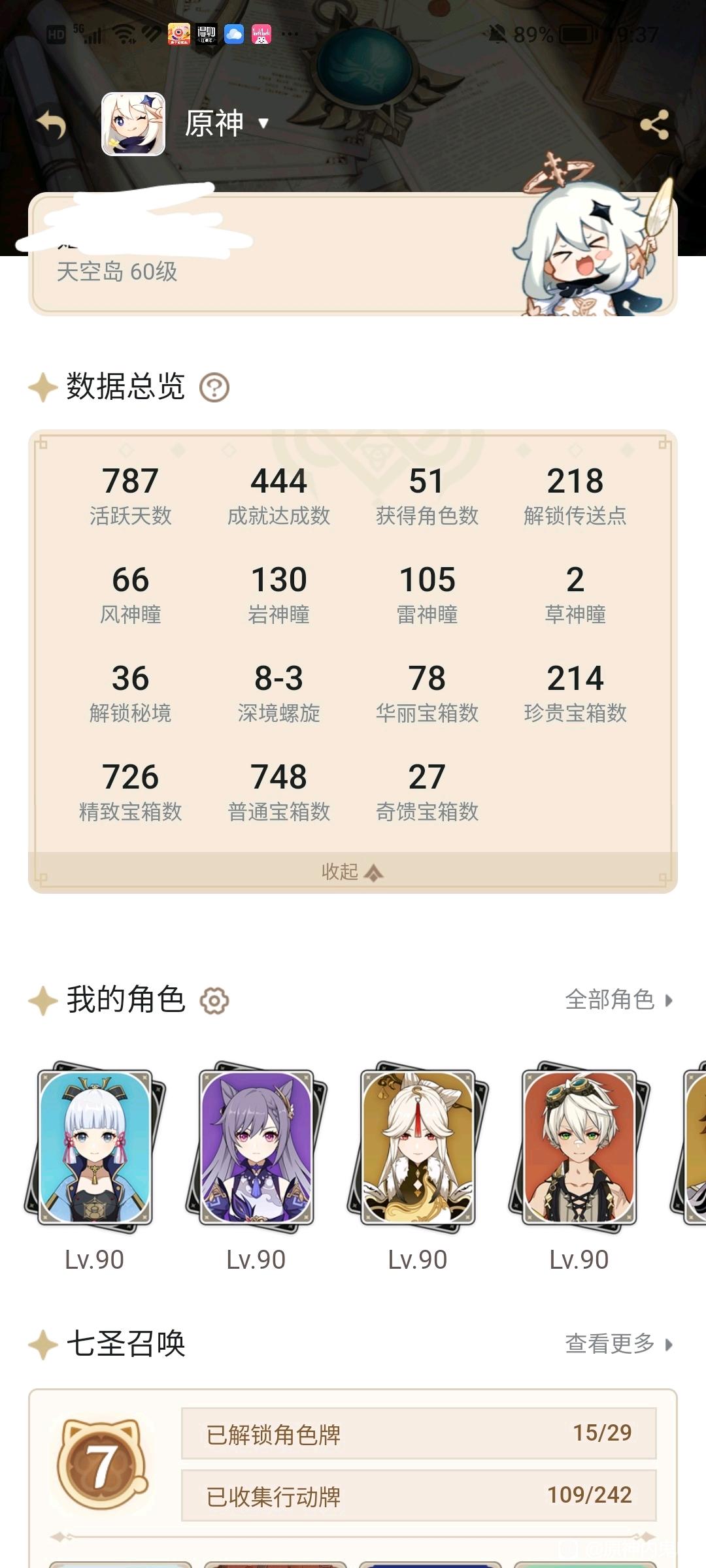Collapse the data overview with 收起

pyautogui.click(x=352, y=872)
